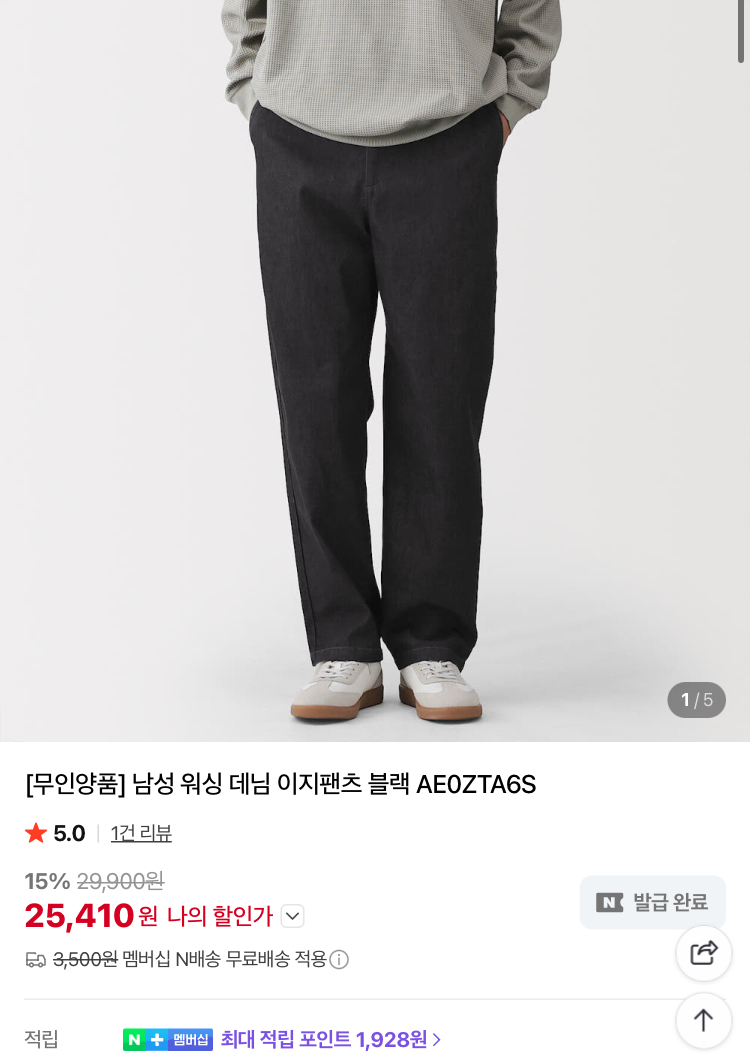The width and height of the screenshot is (750, 1058).
Task: Open 최대 적립 포인트 1,928원 details
Action: 330,1039
